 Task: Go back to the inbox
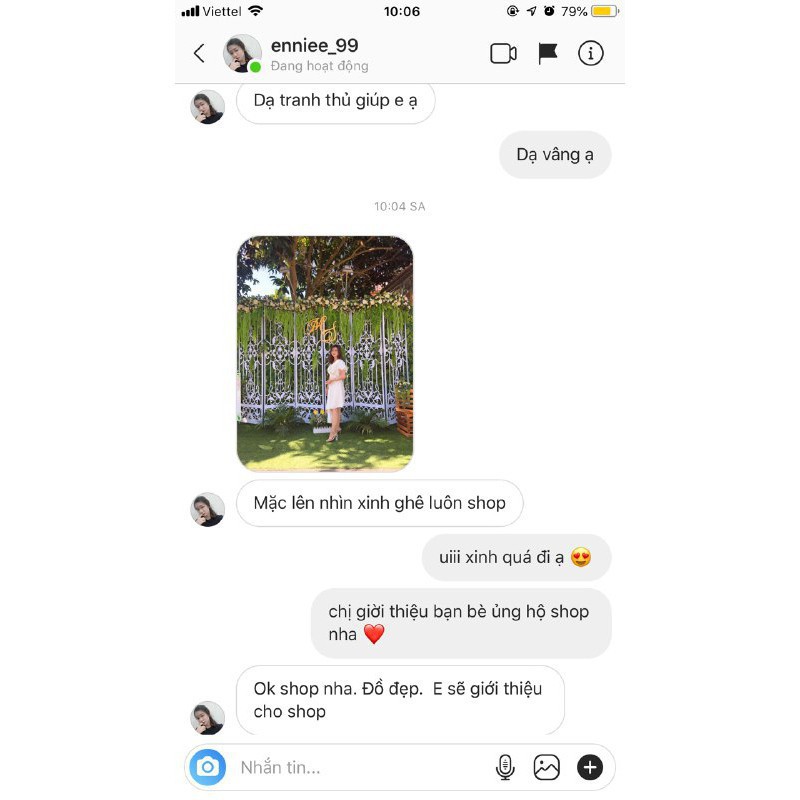199,54
